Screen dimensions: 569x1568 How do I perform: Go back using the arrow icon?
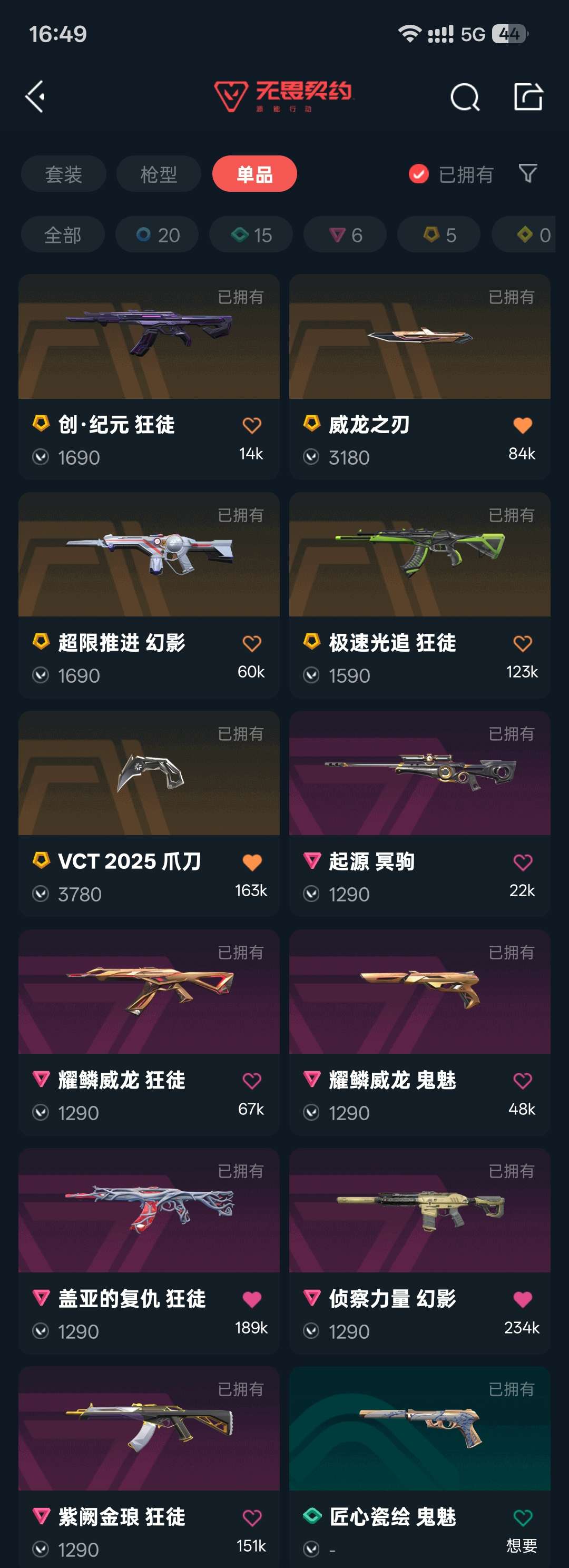[x=35, y=97]
